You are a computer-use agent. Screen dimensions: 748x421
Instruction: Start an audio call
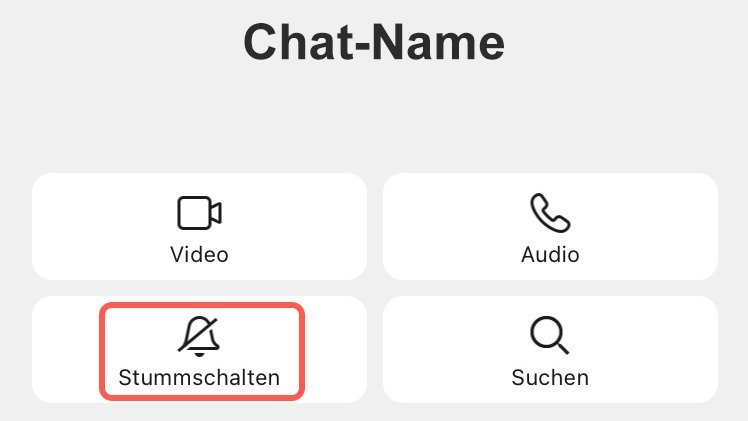coord(550,226)
